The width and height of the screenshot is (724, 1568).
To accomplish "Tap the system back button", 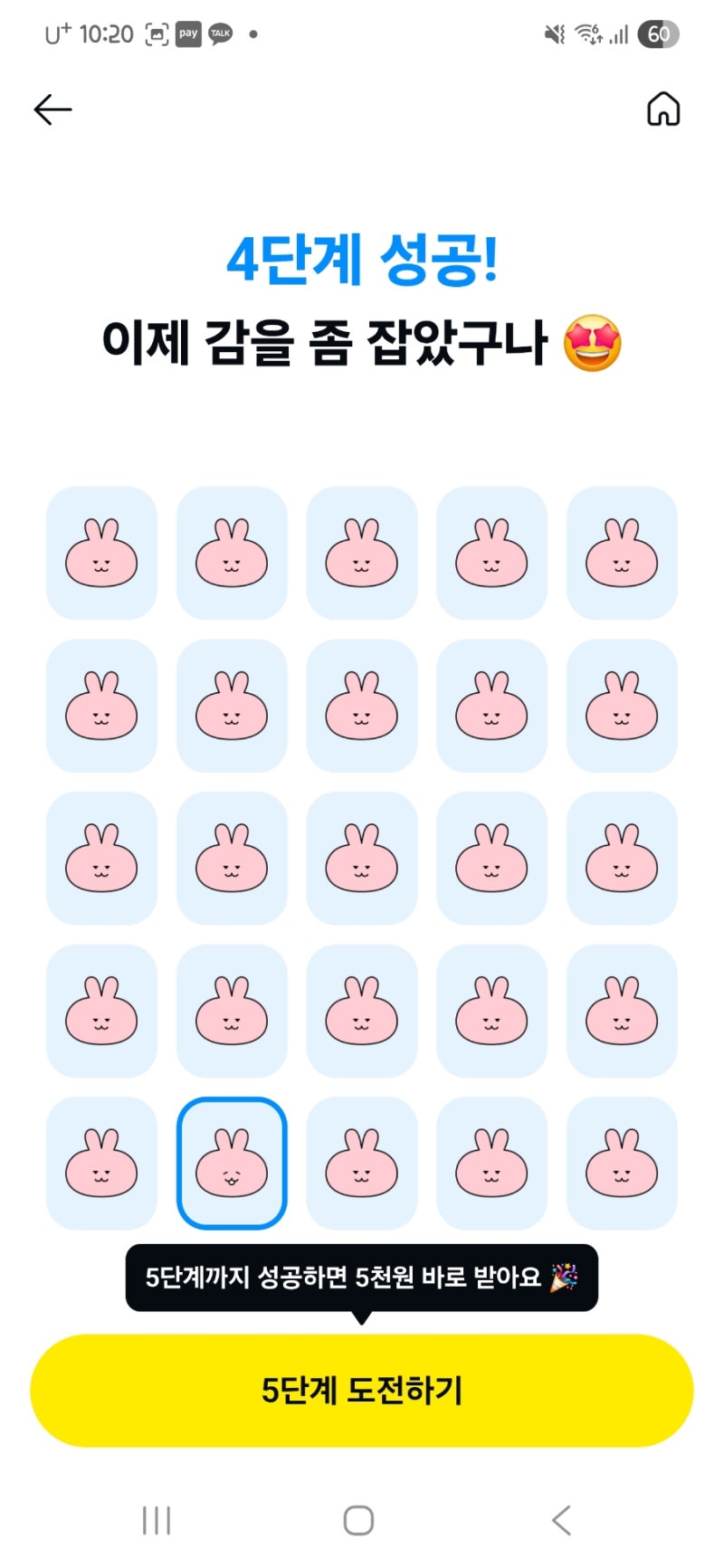I will click(x=561, y=1520).
